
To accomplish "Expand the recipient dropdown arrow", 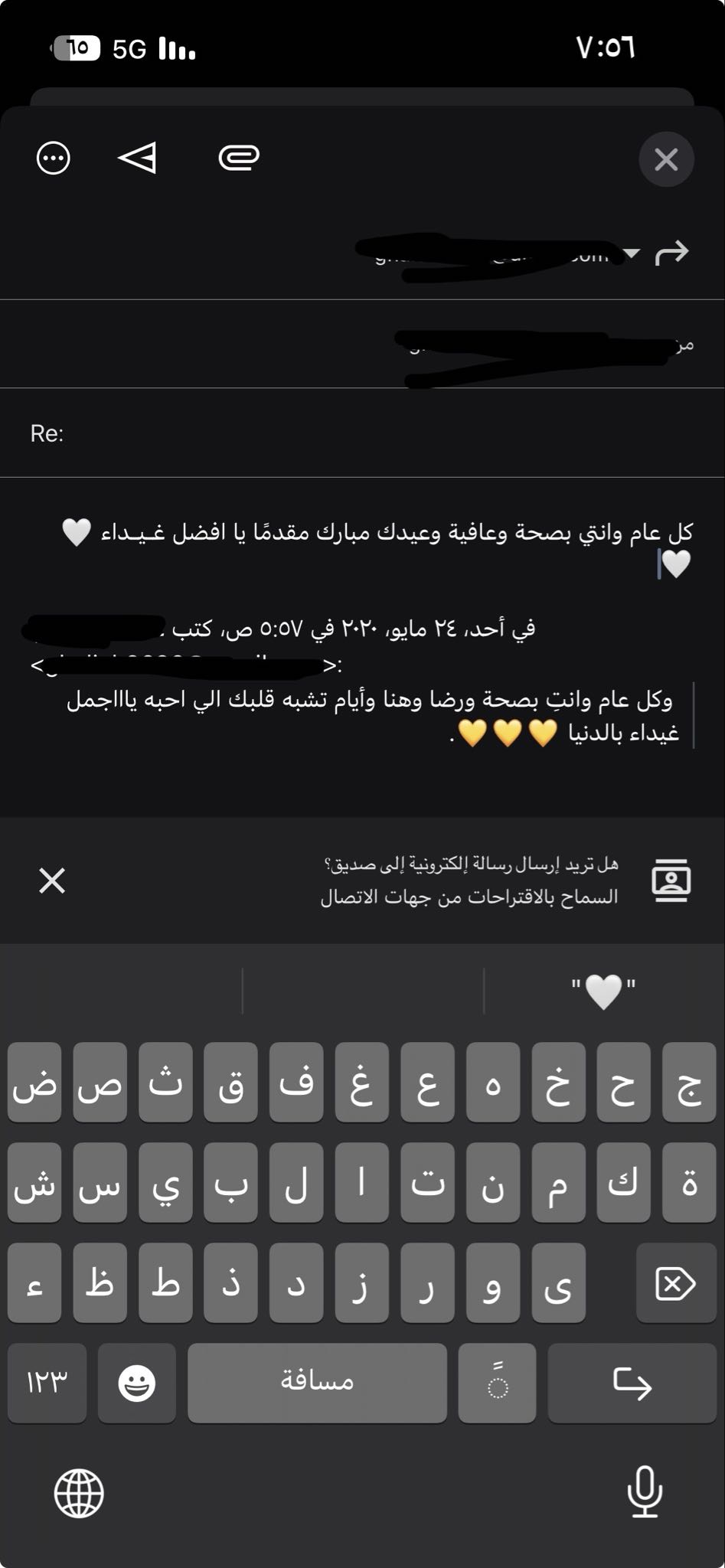I will (632, 253).
